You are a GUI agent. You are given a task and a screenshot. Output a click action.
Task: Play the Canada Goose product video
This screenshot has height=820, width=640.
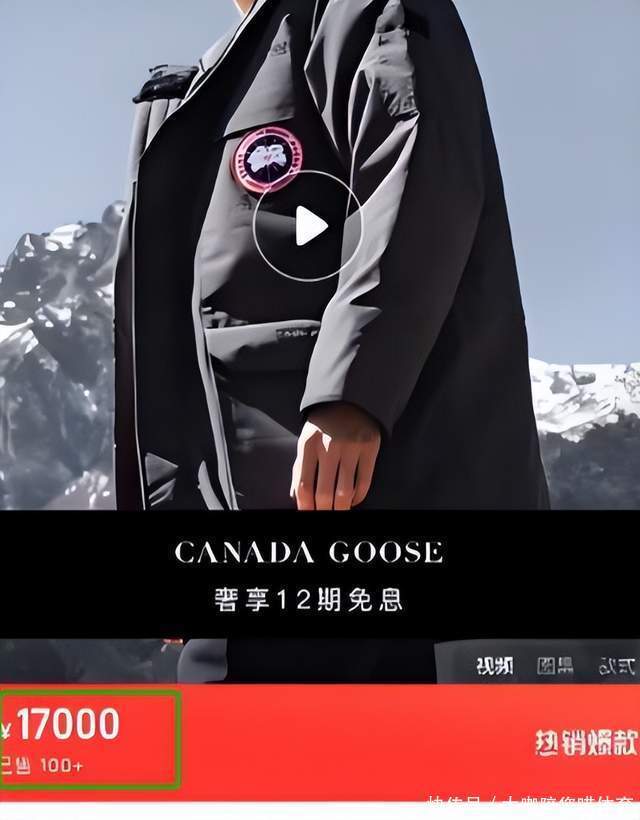pyautogui.click(x=307, y=227)
